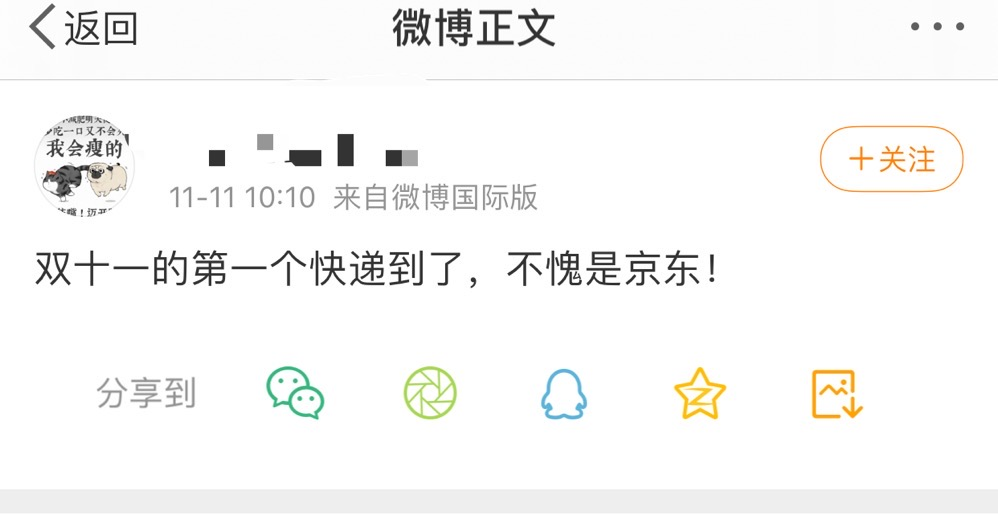Share to WeChat Moments
The width and height of the screenshot is (998, 526).
point(430,393)
